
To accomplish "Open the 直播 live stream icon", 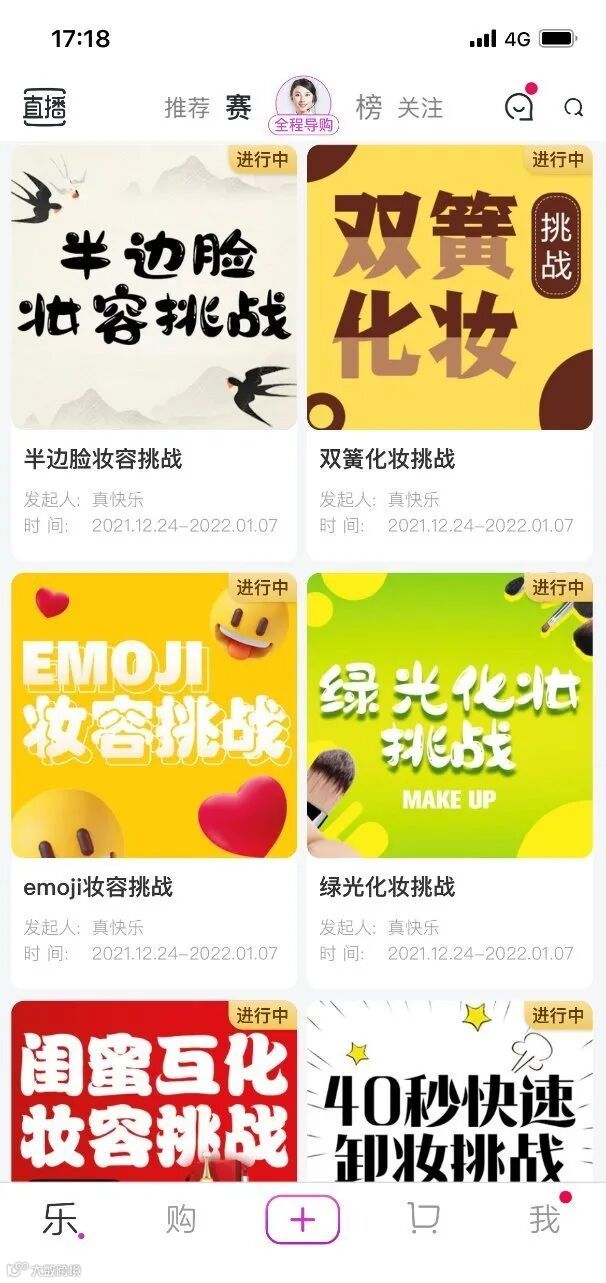I will (x=45, y=107).
